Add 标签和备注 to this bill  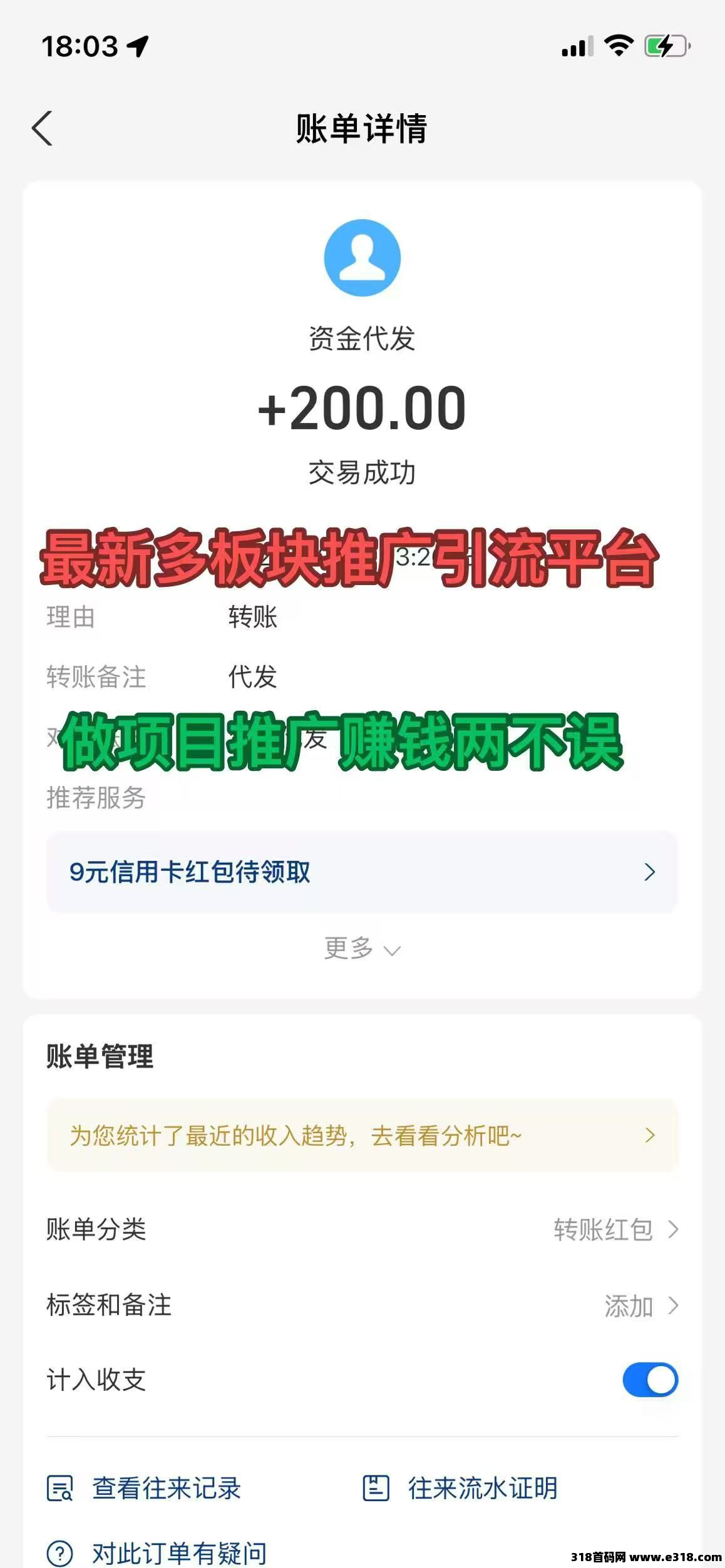(640, 1306)
